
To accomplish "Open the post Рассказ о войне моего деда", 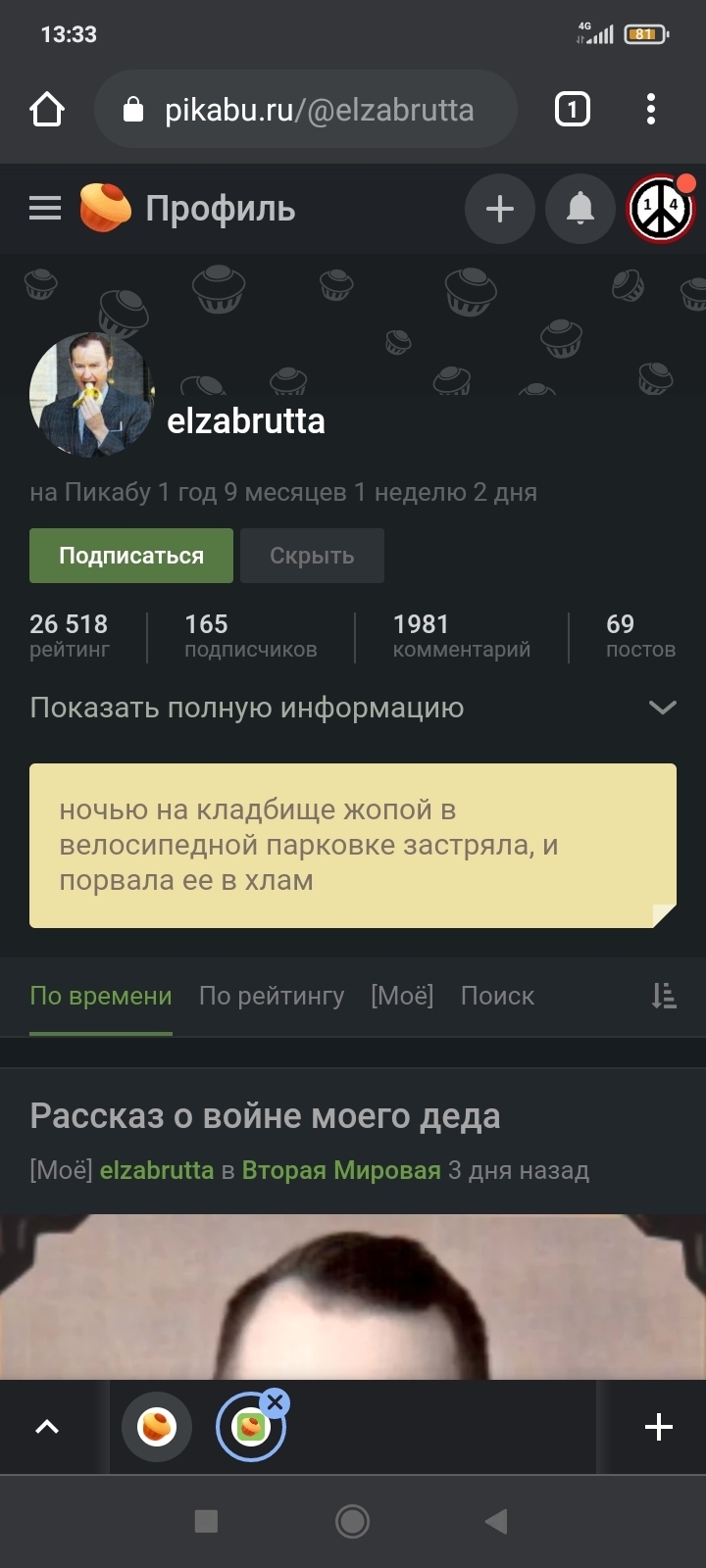I will point(265,1115).
